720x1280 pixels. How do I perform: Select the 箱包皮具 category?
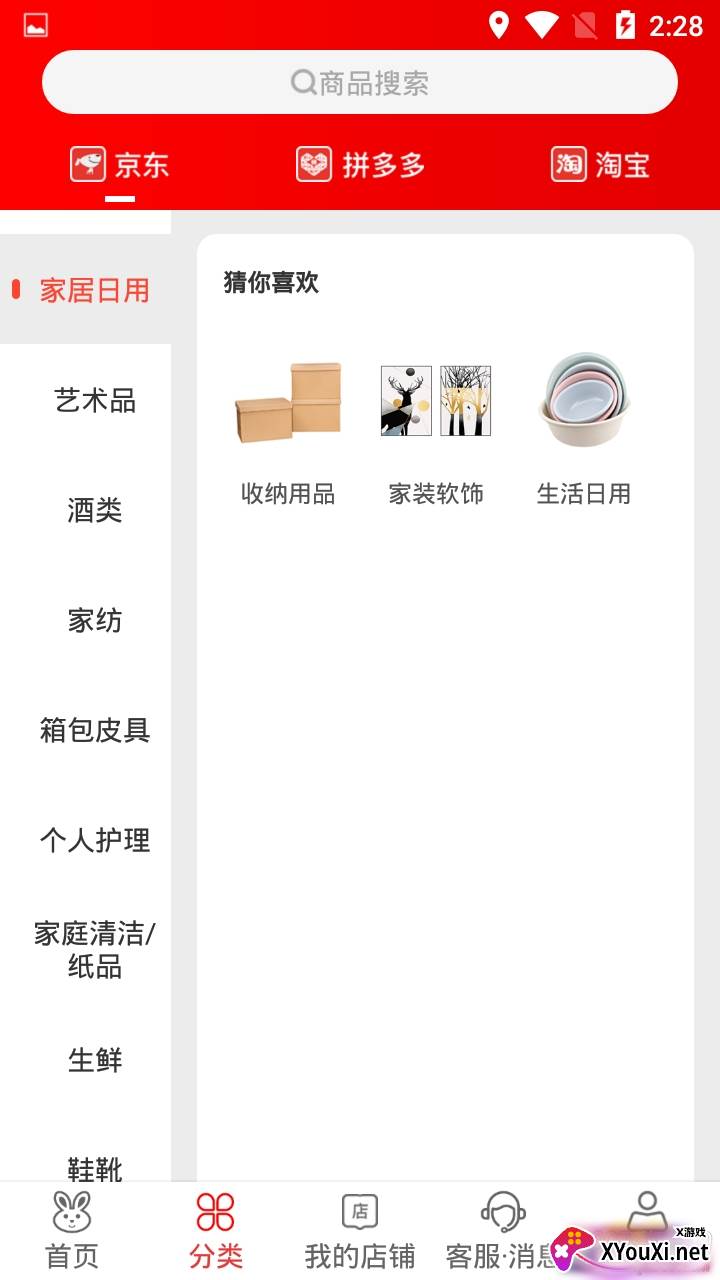(94, 731)
